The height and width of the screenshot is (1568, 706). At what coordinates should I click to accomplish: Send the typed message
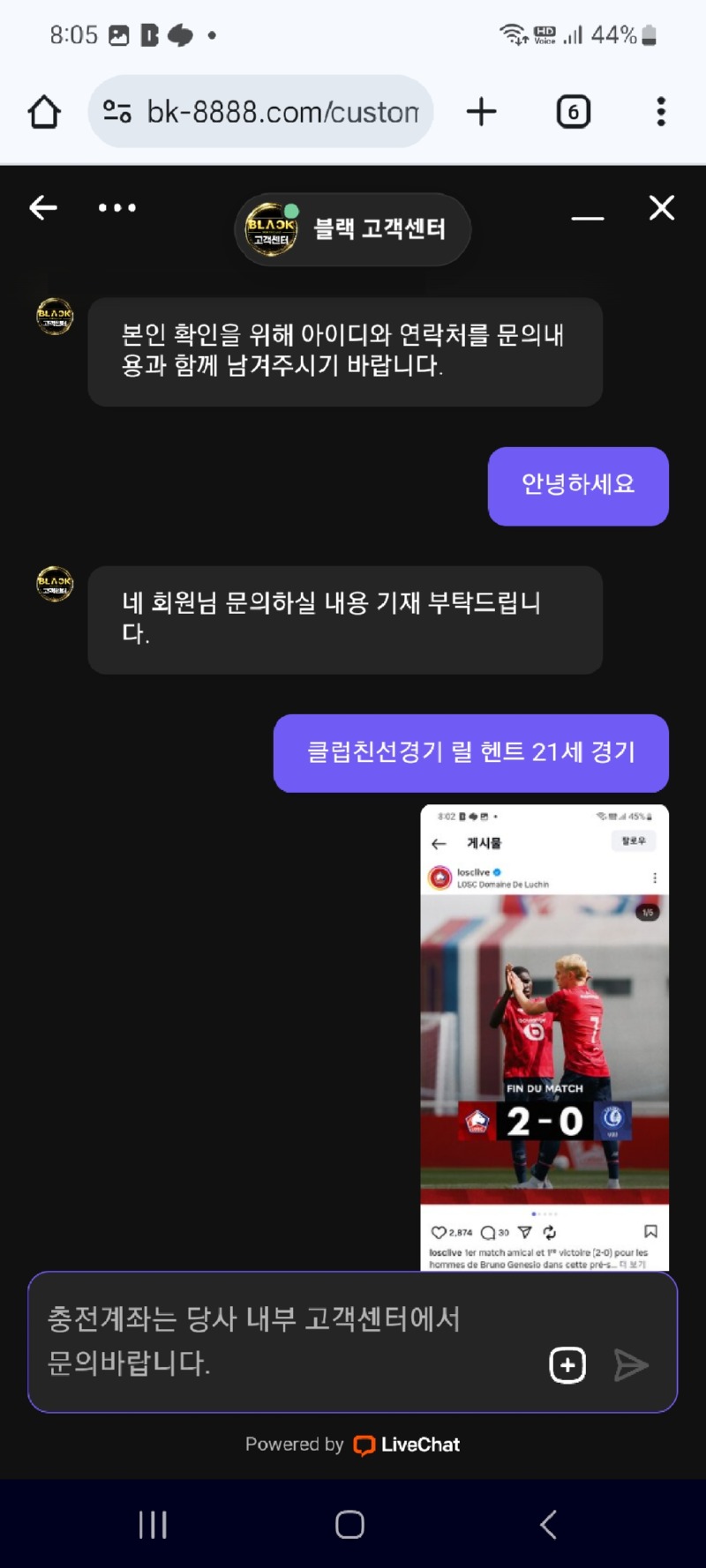631,1365
